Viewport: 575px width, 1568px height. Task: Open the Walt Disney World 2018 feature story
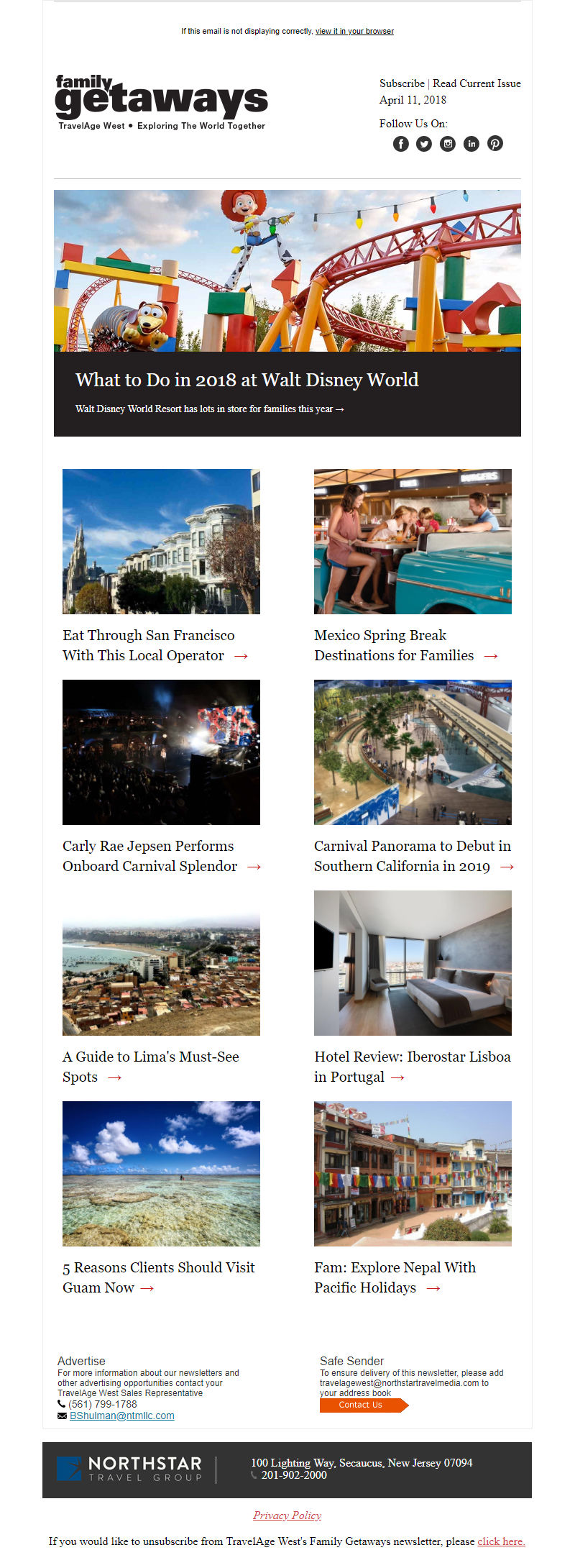coord(247,380)
